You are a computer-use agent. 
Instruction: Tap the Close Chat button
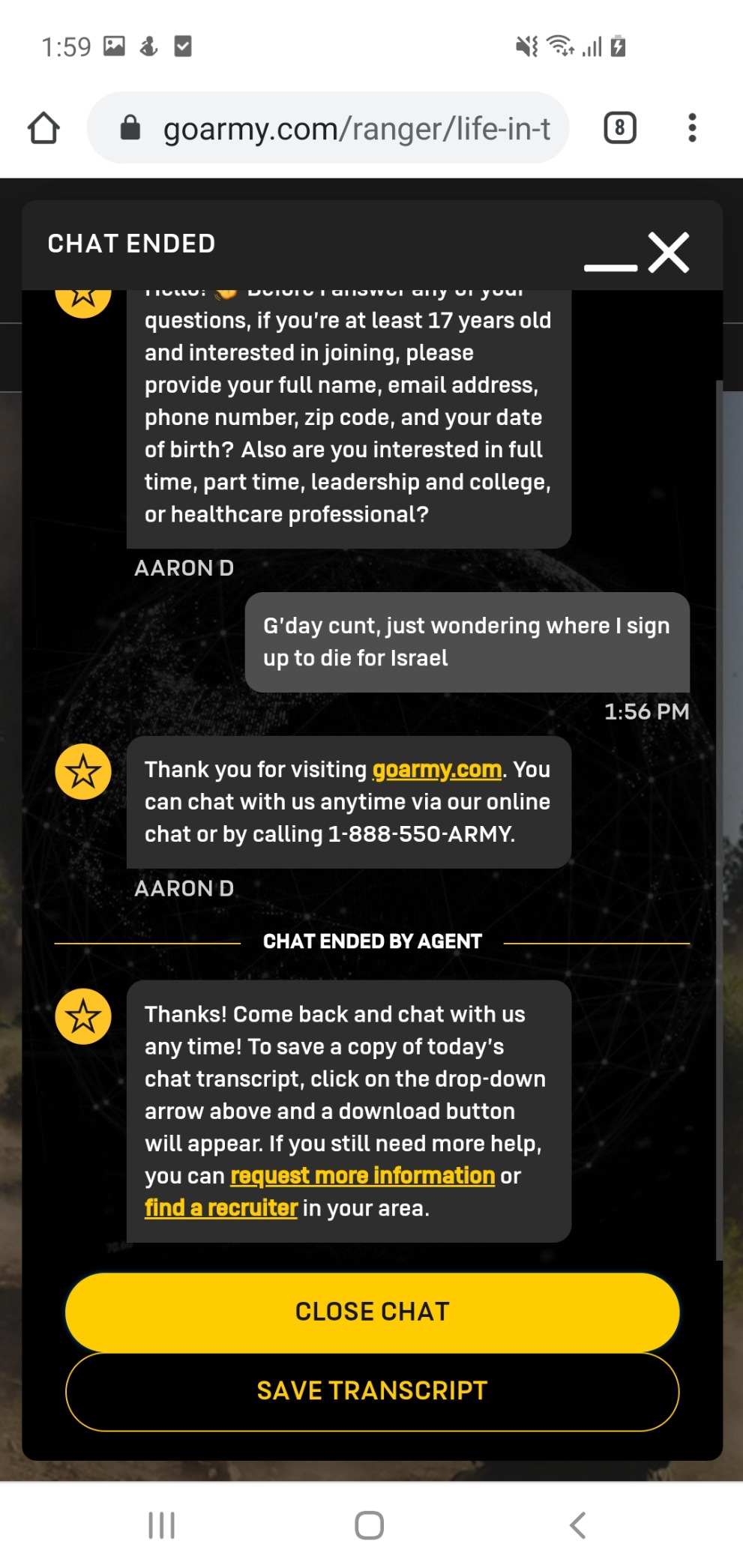(x=372, y=1312)
